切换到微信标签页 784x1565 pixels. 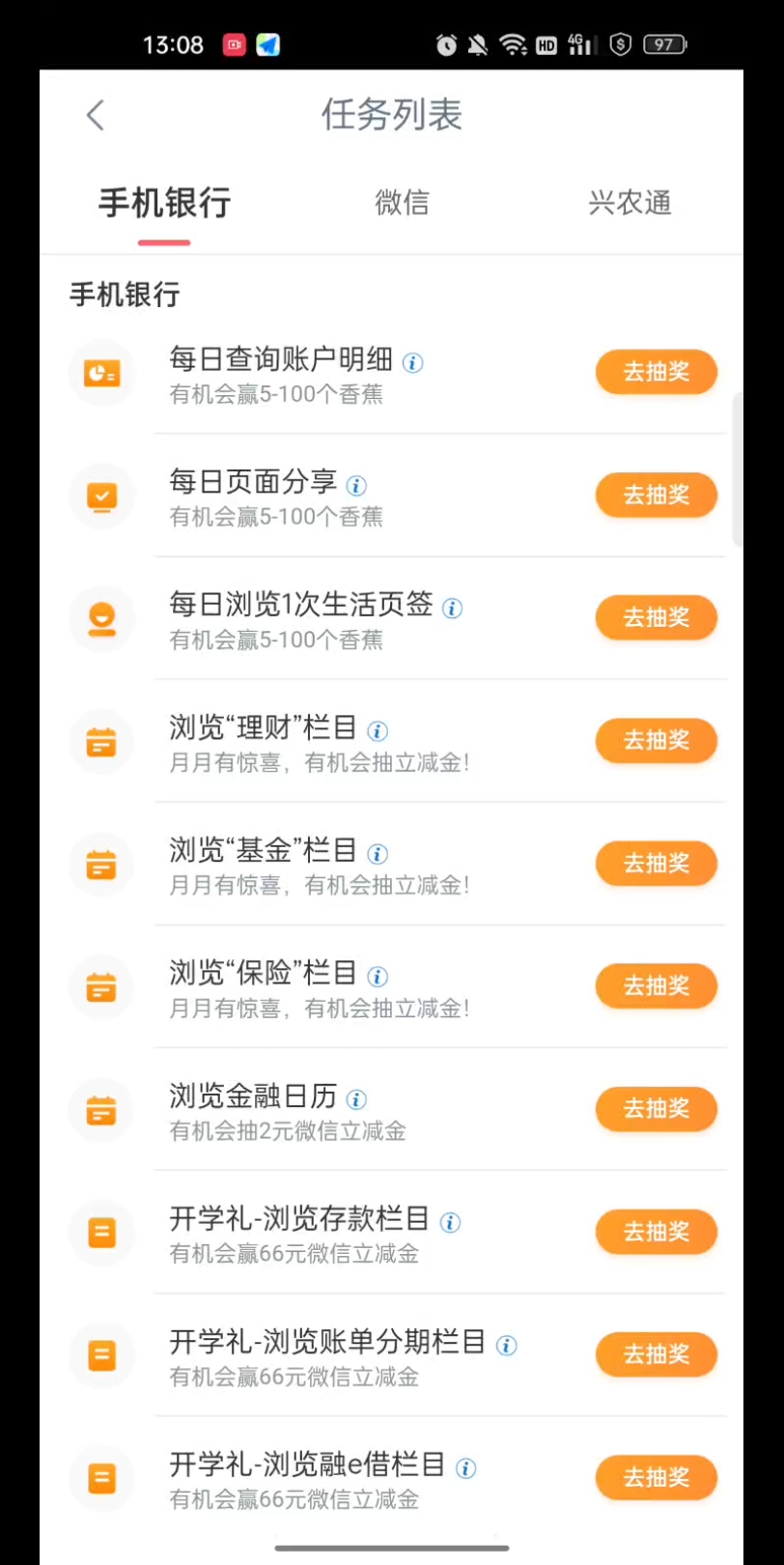[x=402, y=204]
